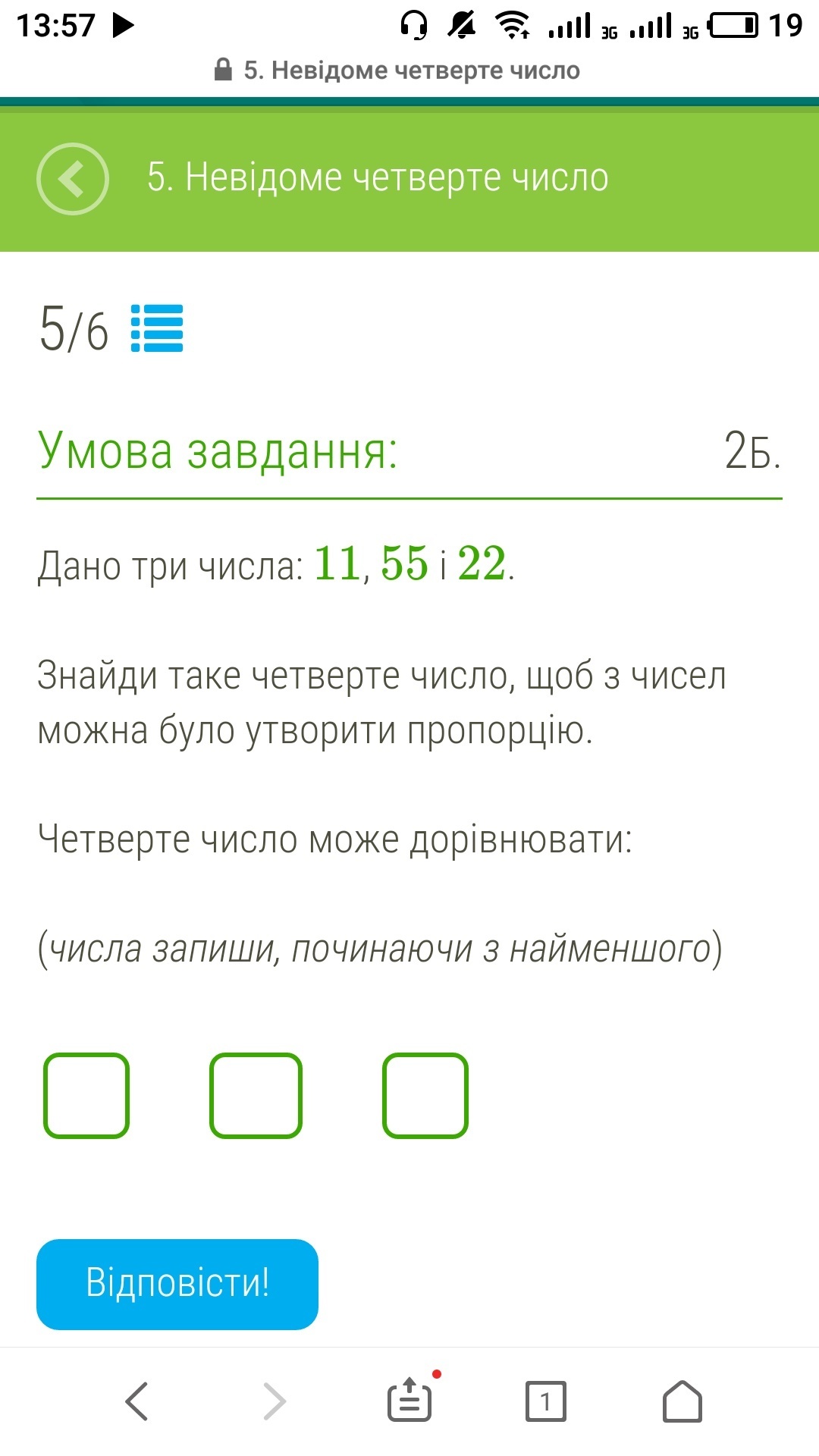Go back with the browser back arrow

coord(137,1401)
